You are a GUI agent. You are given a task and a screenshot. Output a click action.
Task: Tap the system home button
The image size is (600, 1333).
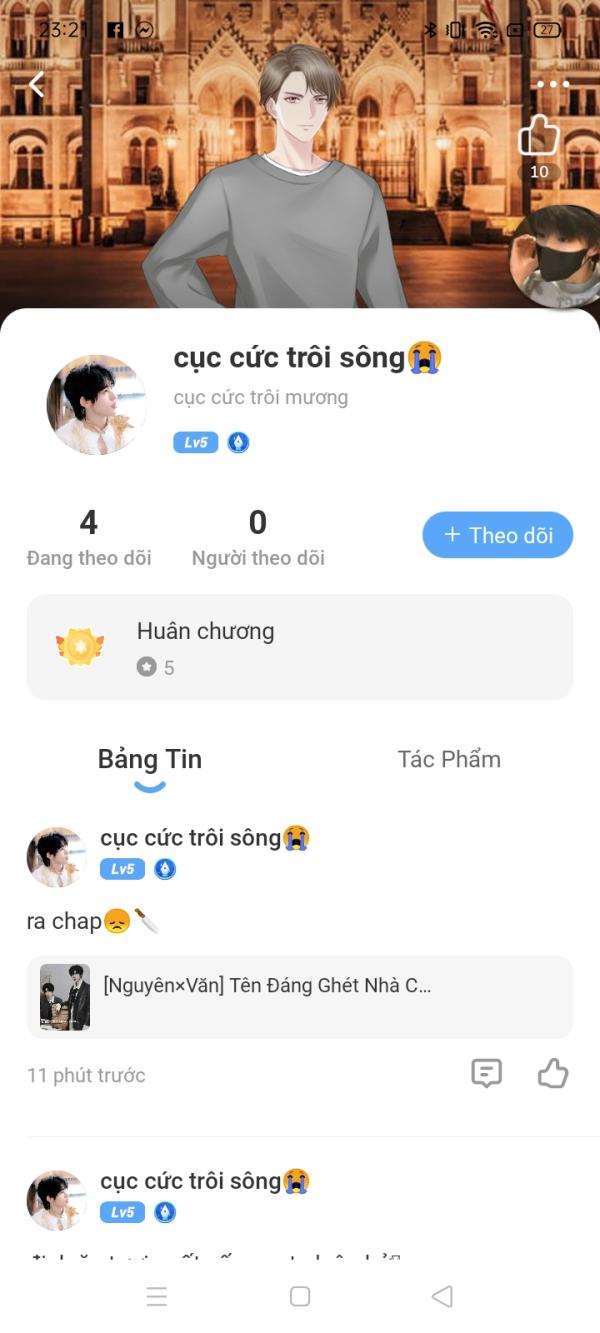299,1296
